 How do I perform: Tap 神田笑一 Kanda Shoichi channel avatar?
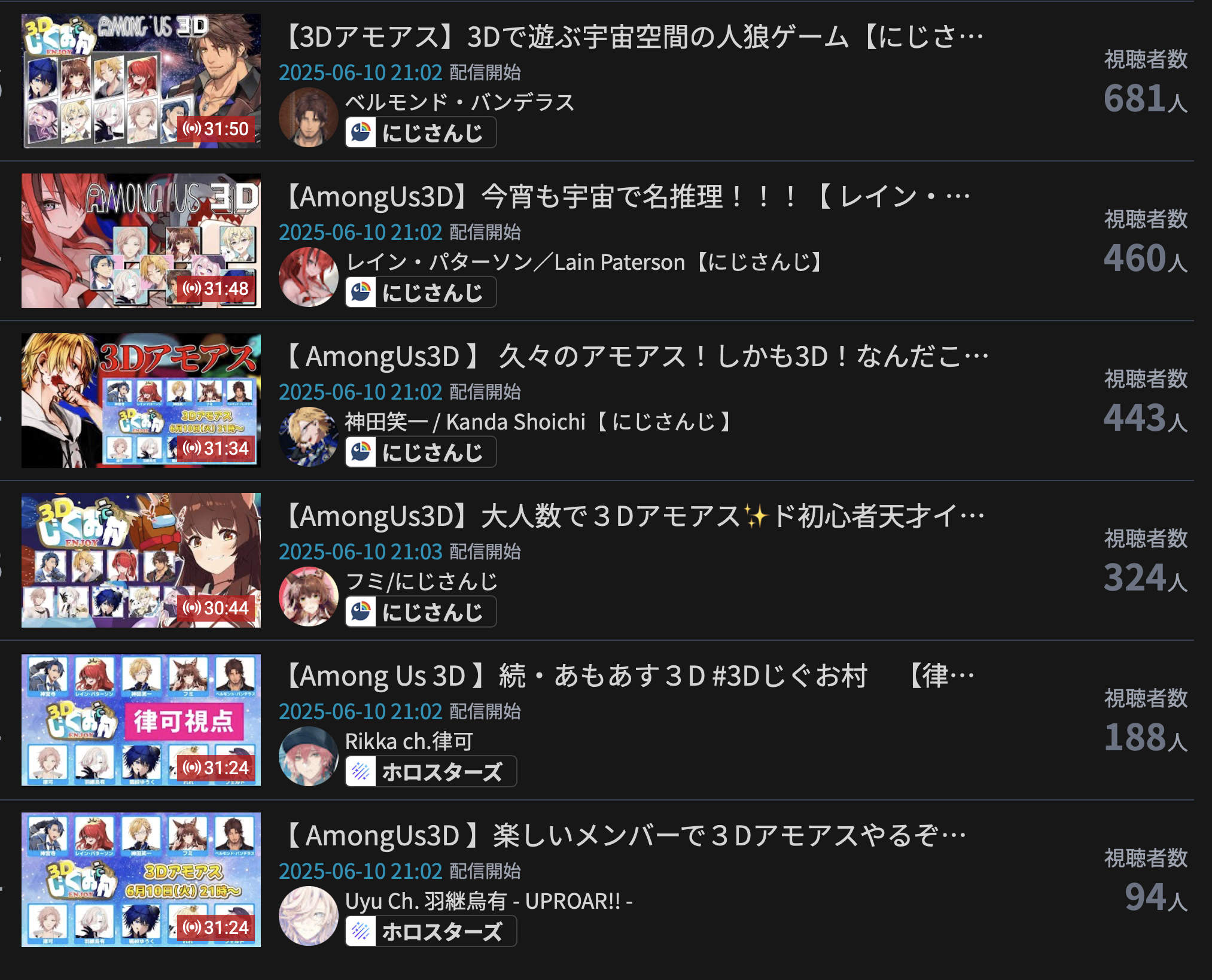click(308, 437)
